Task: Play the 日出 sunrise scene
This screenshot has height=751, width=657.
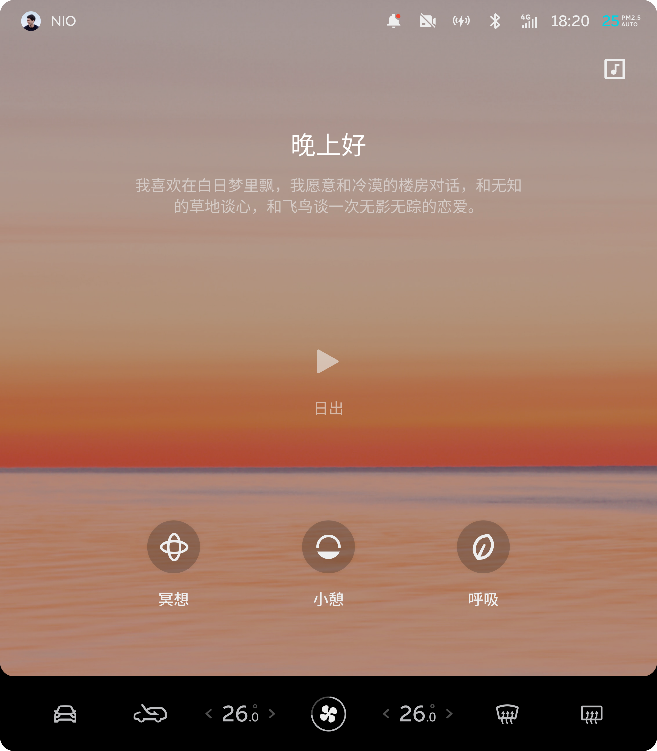Action: coord(328,361)
